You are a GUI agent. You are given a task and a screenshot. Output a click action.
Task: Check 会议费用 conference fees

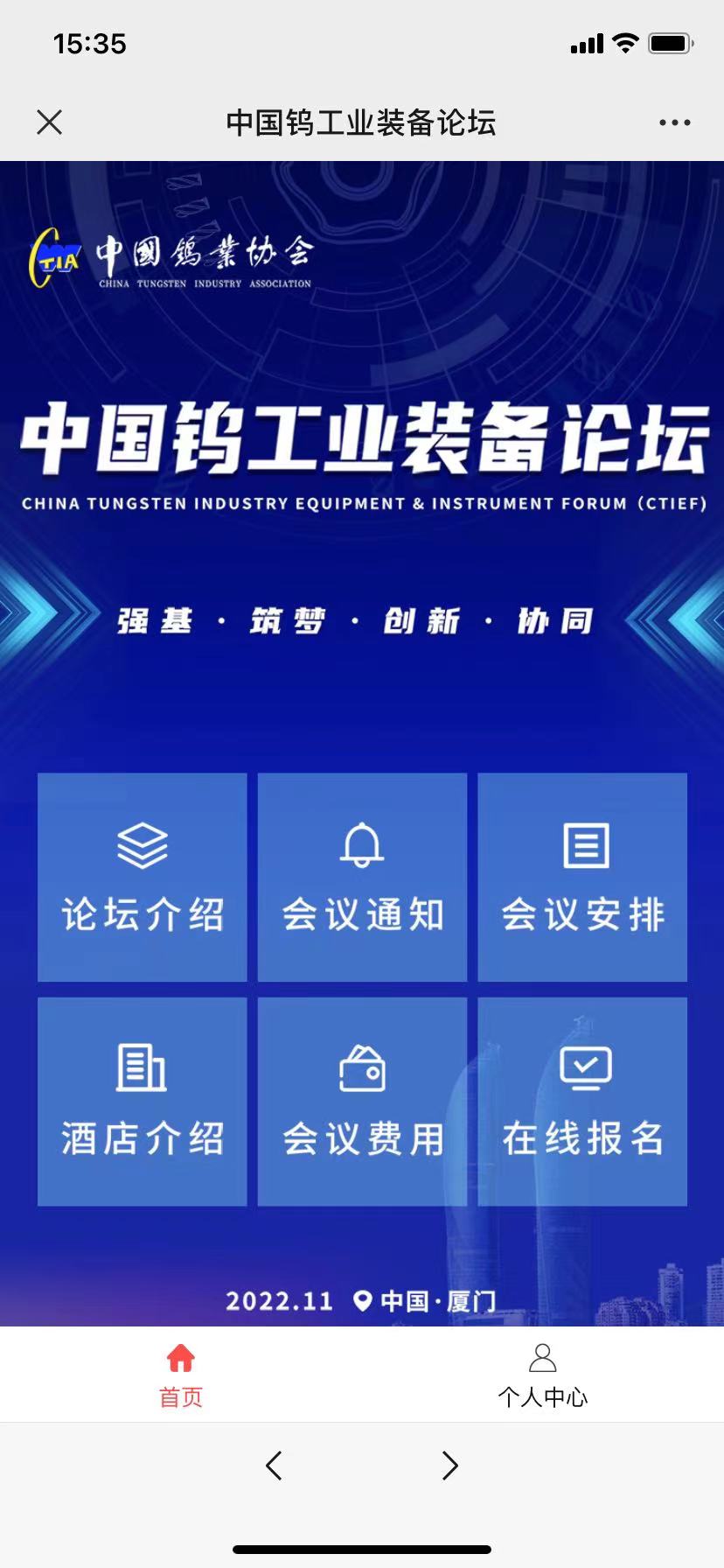point(362,1102)
